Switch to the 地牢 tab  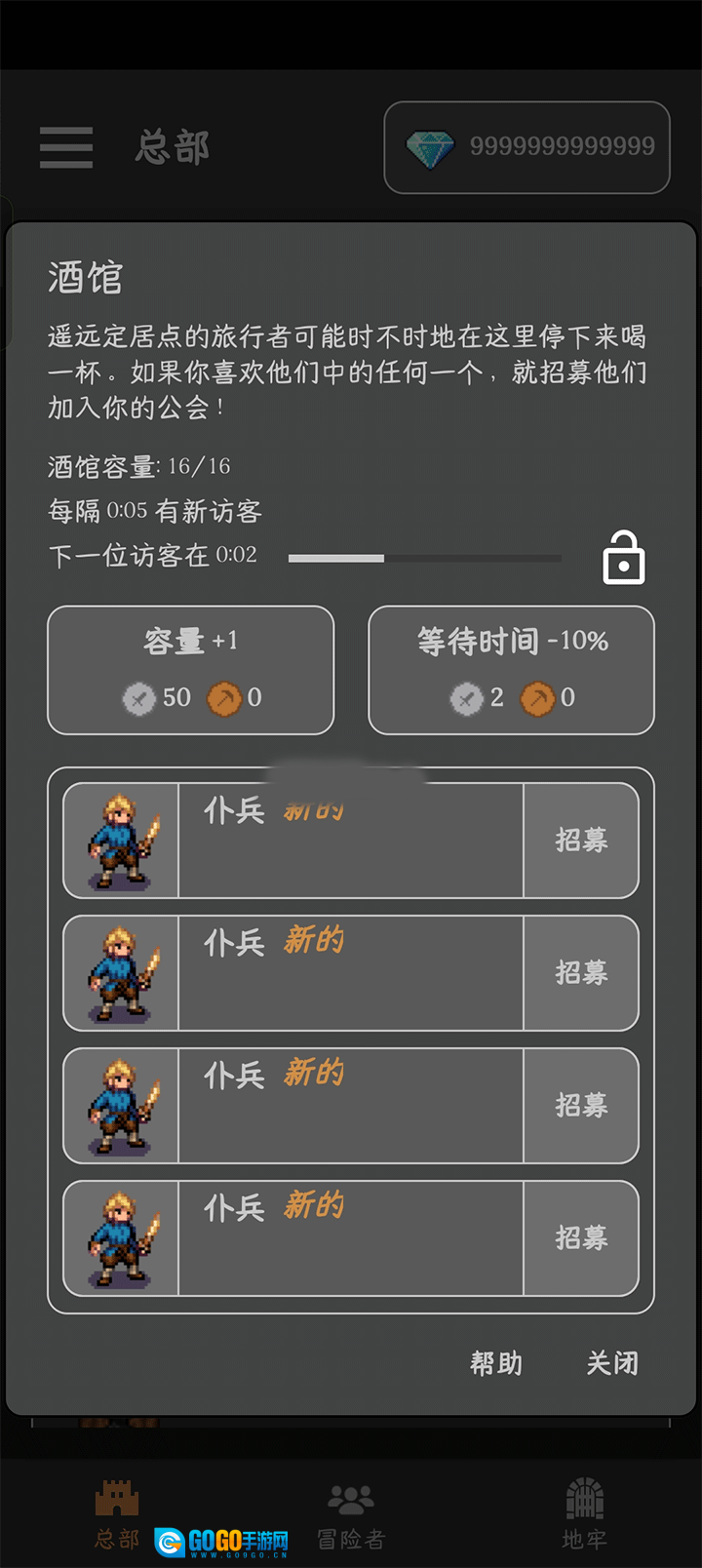tap(585, 1516)
